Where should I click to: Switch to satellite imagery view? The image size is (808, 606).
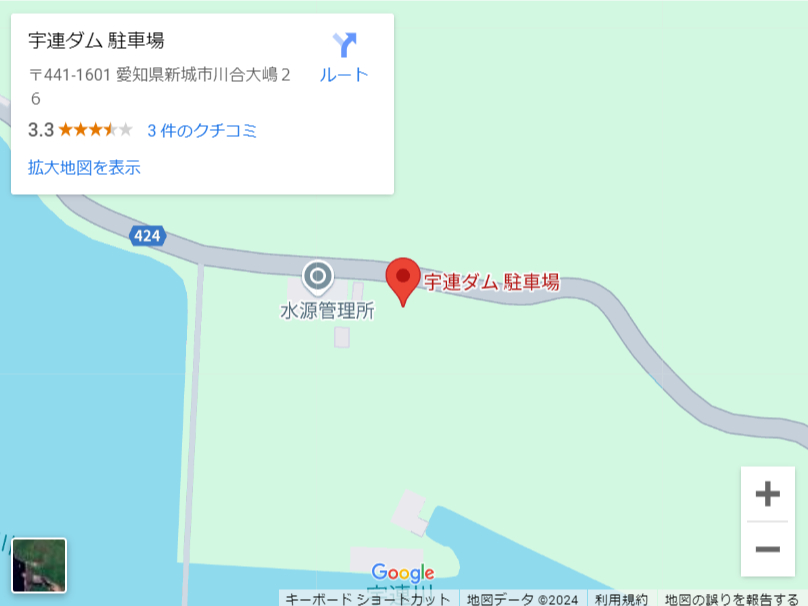point(39,565)
